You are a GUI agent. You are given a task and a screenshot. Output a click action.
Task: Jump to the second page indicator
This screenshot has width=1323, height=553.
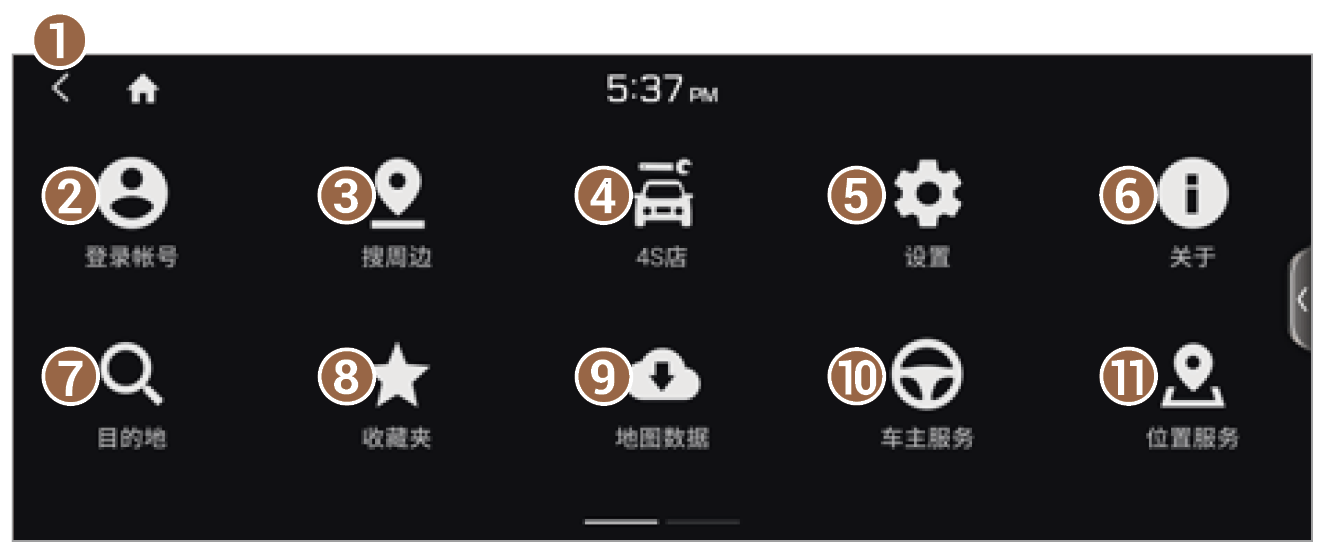(703, 522)
